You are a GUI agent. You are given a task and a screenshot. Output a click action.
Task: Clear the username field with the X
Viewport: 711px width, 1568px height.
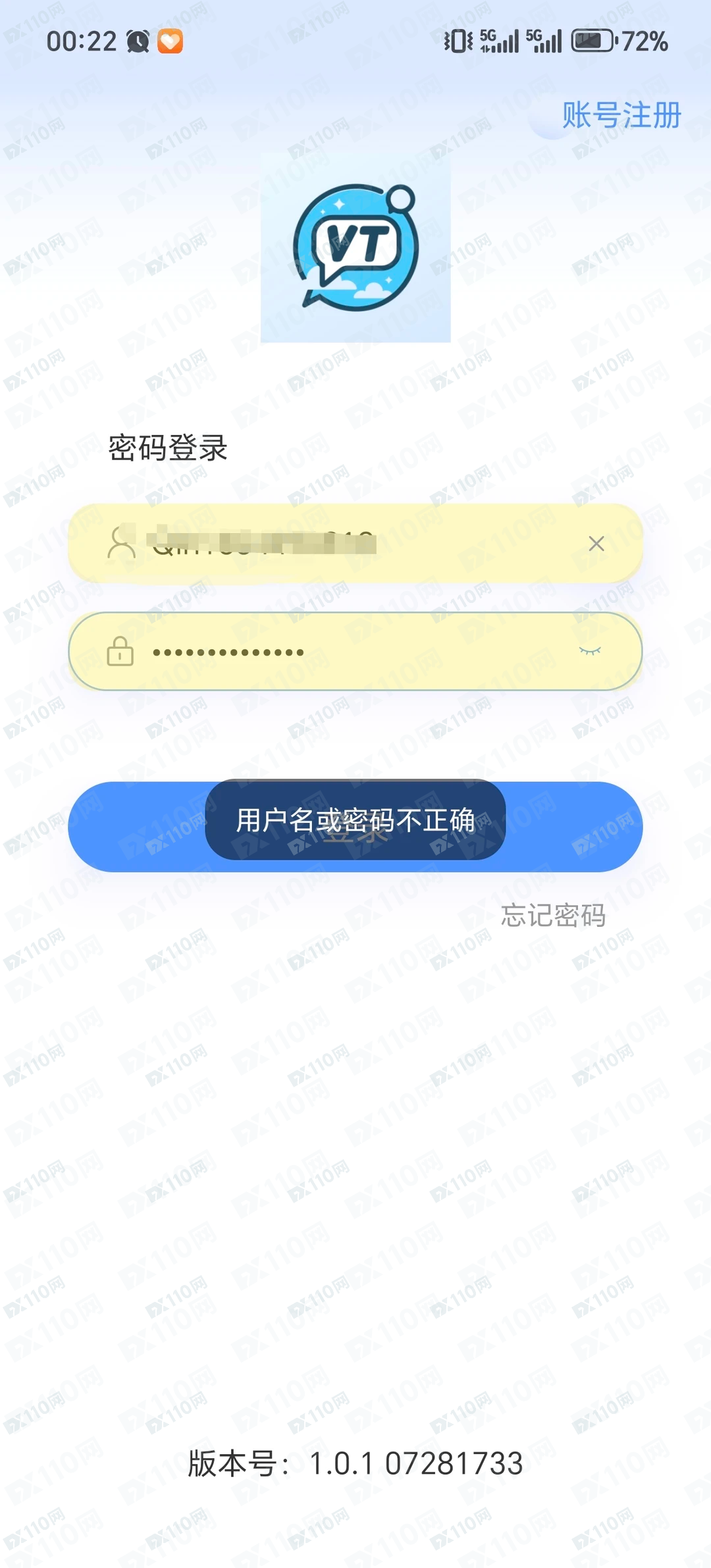point(596,544)
